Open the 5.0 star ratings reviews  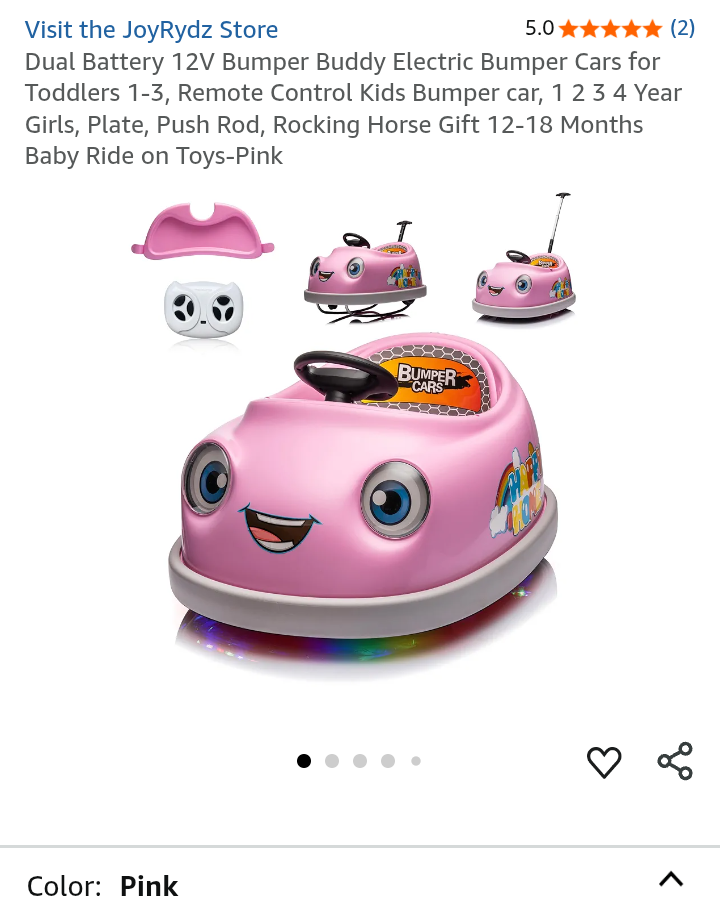(x=609, y=28)
